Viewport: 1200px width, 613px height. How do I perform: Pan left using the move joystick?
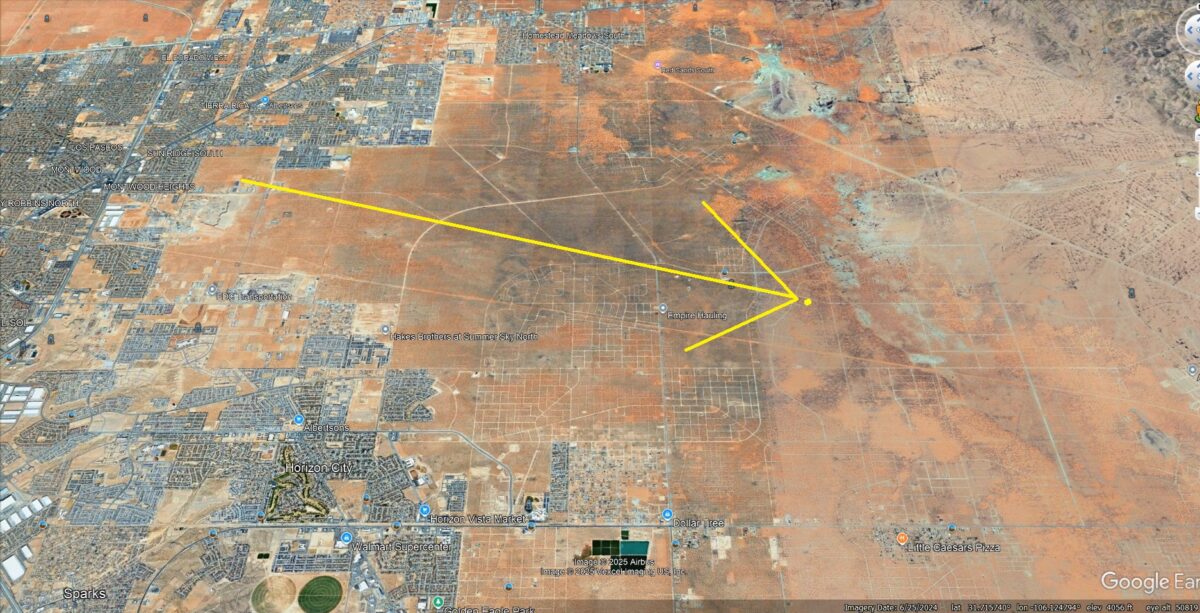[x=1188, y=75]
